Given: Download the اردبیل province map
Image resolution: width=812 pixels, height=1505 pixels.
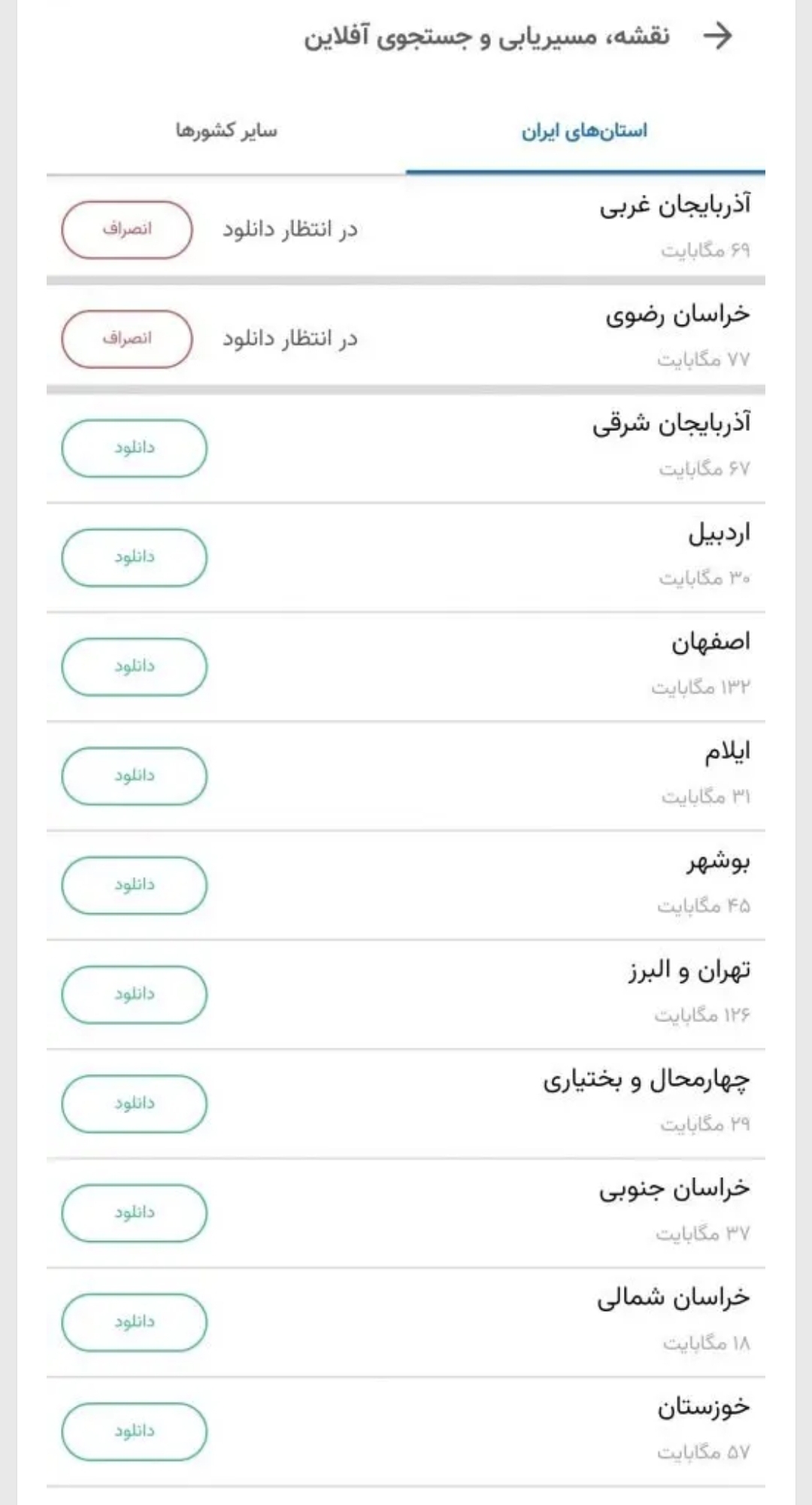Looking at the screenshot, I should pos(134,557).
